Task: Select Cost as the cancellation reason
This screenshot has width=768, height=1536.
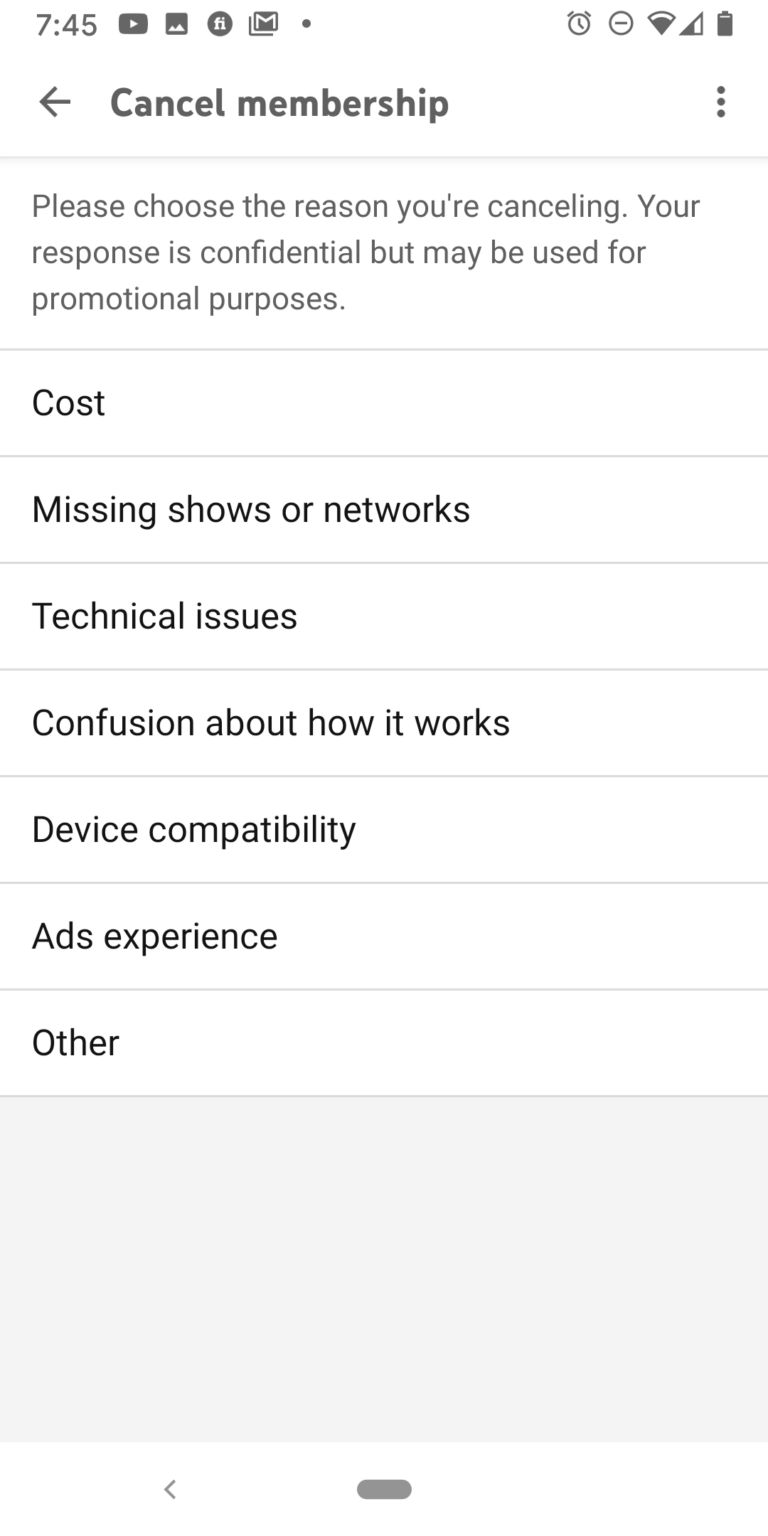Action: pyautogui.click(x=384, y=403)
